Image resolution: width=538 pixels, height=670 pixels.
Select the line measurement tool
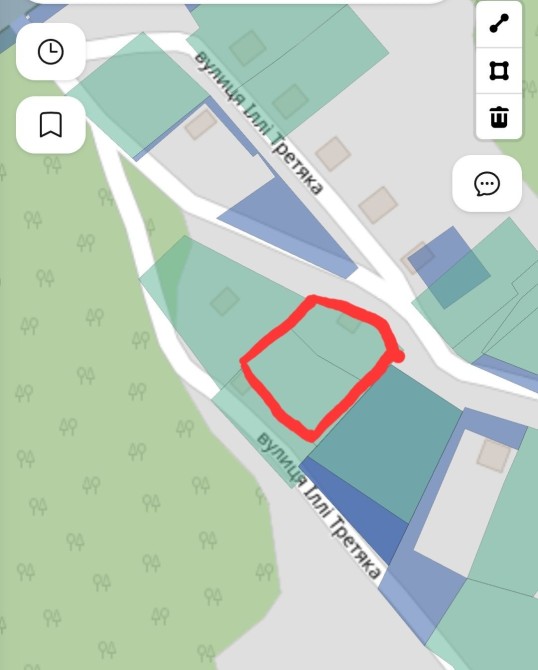[499, 24]
